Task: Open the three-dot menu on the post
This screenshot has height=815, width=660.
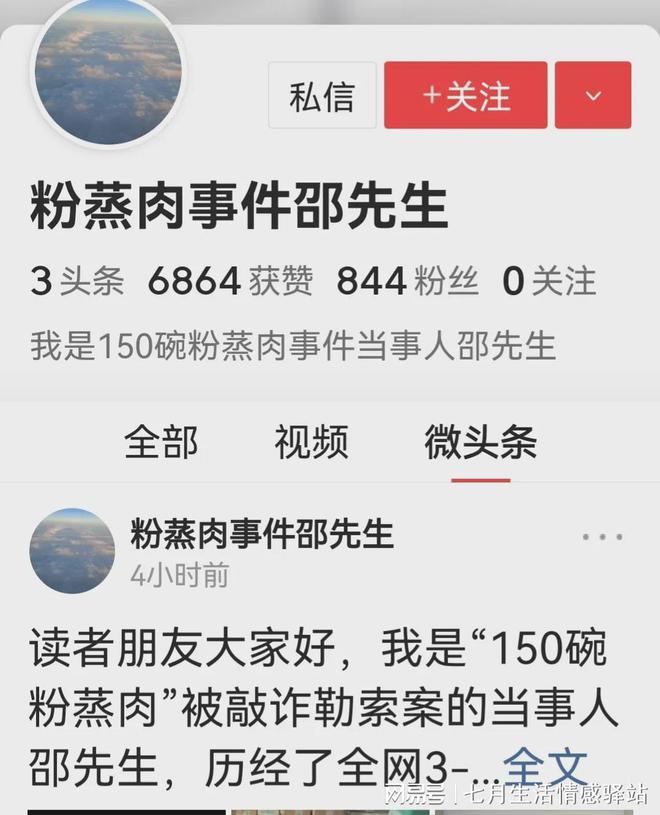Action: (x=601, y=537)
